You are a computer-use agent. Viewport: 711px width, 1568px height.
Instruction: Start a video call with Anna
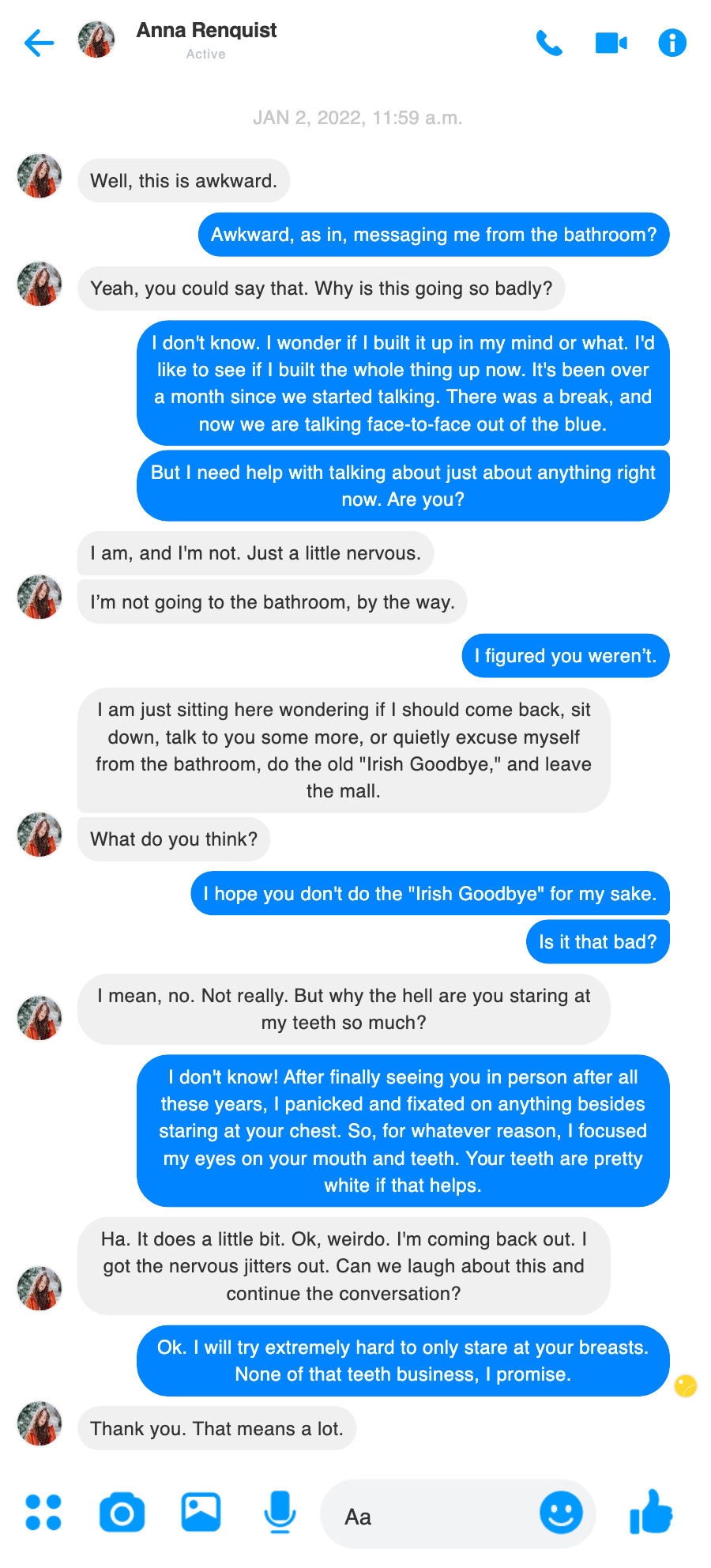click(611, 43)
